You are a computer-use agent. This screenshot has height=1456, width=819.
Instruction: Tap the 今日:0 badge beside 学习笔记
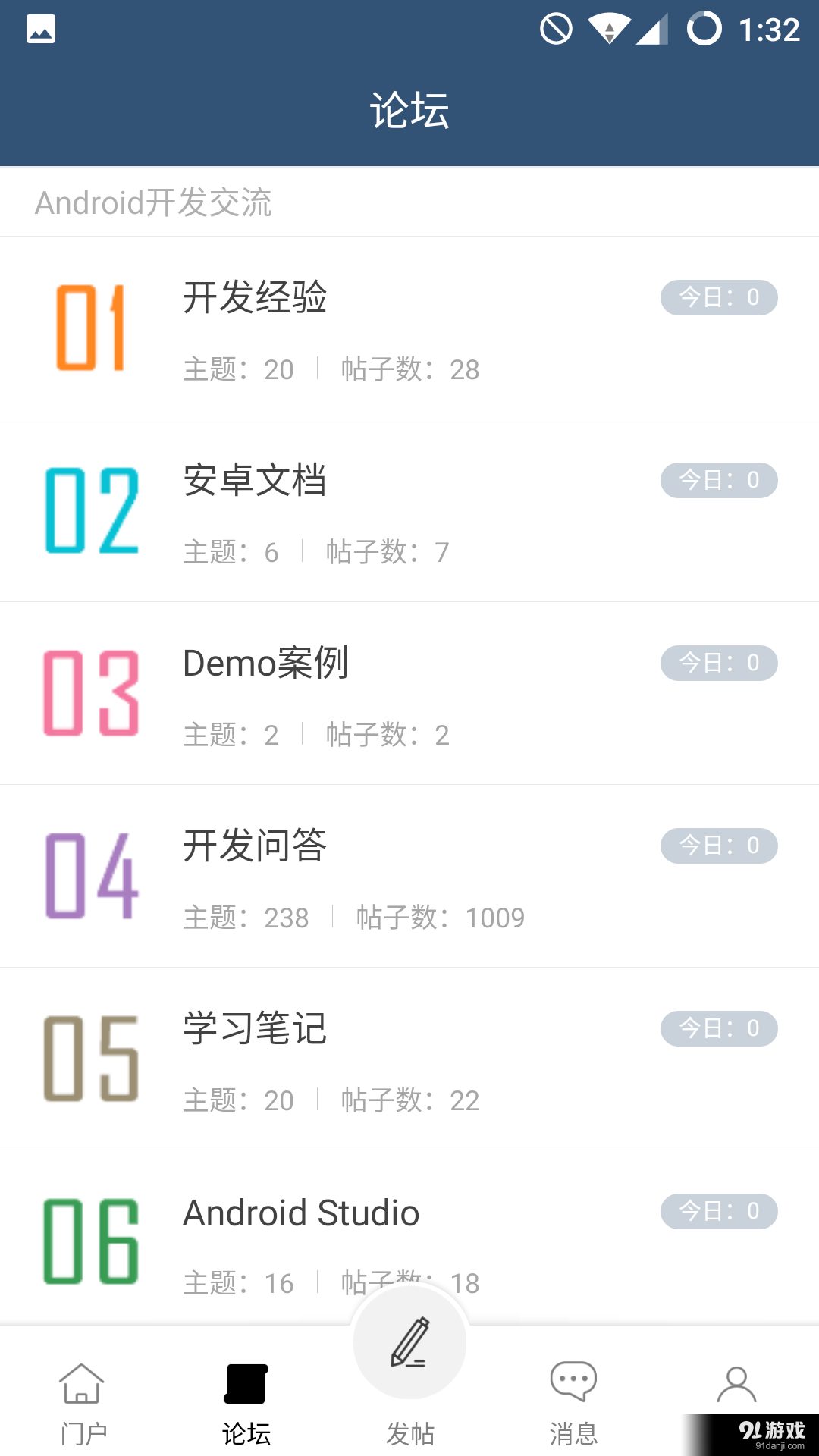[x=719, y=1028]
